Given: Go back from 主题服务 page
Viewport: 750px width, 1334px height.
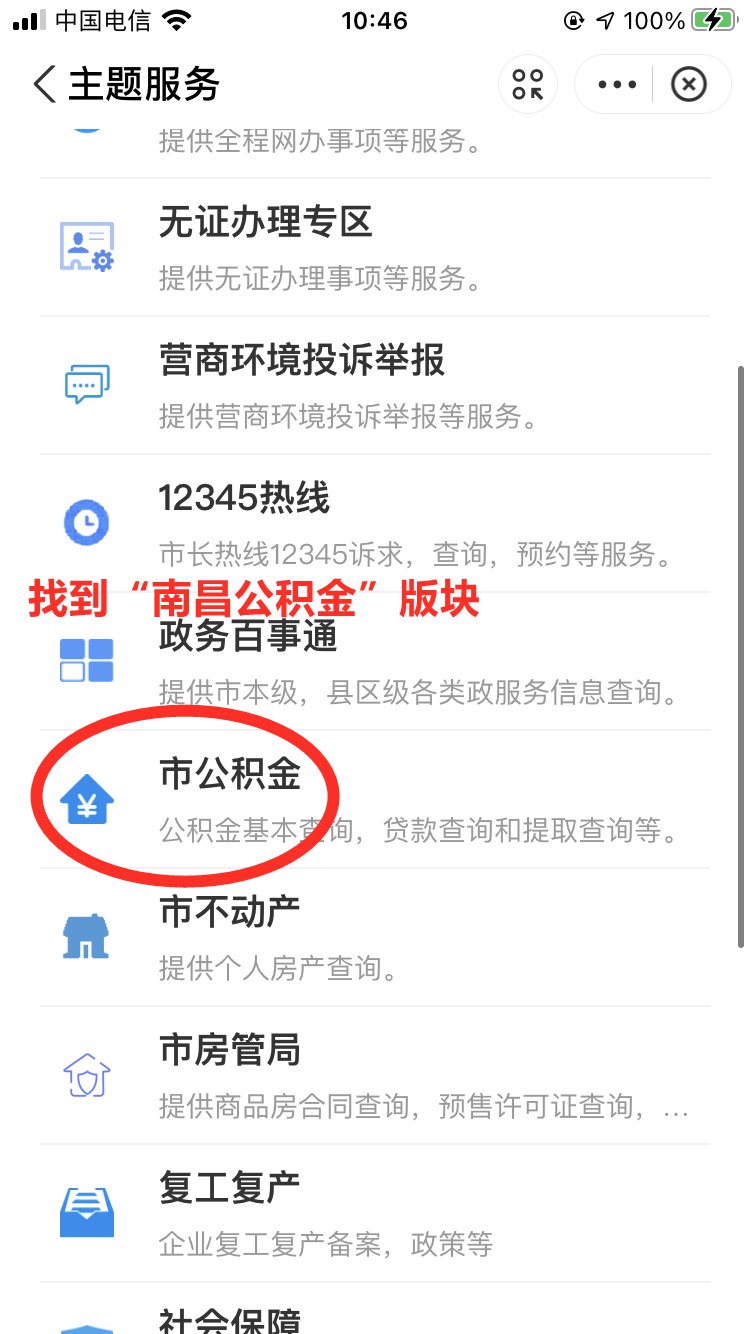Looking at the screenshot, I should (44, 85).
